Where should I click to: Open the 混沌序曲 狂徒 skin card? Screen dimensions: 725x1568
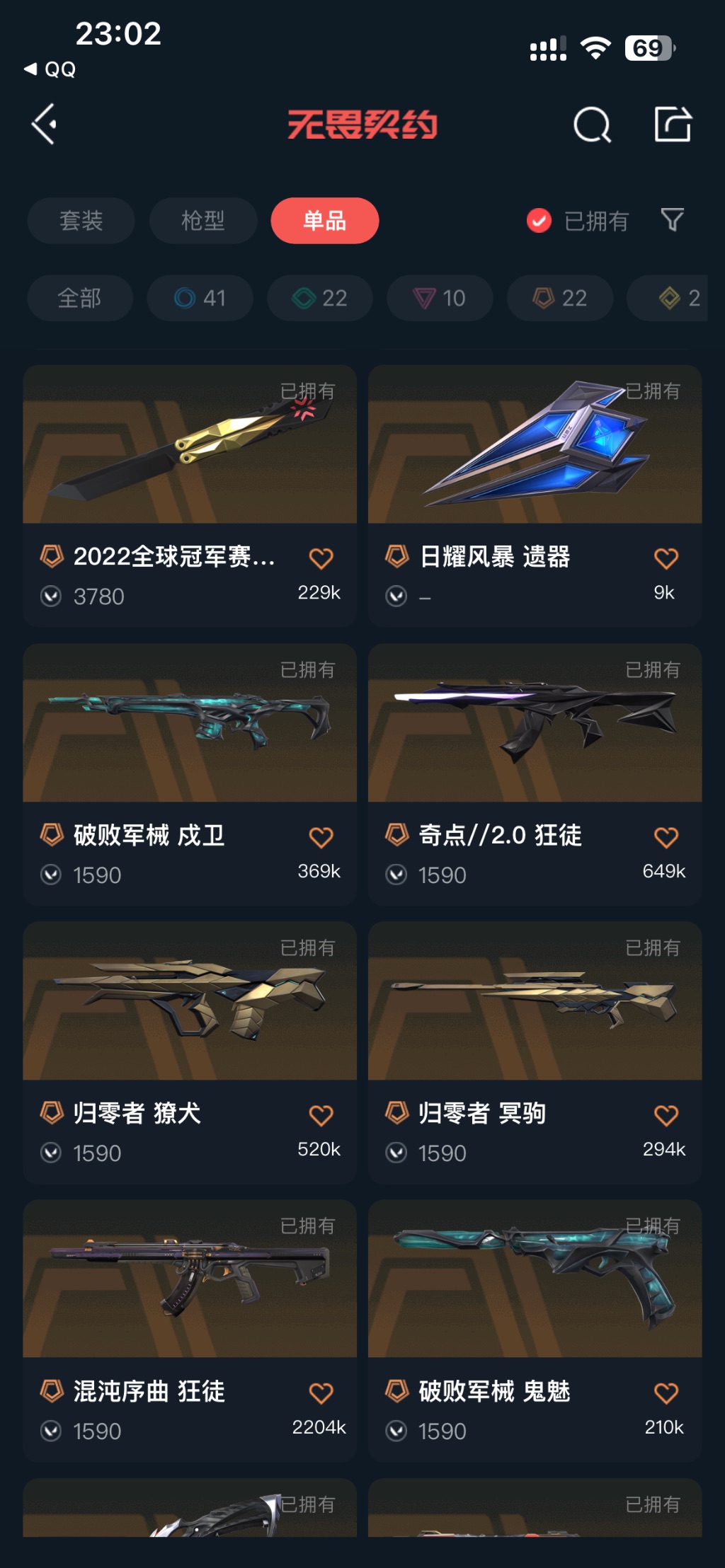(189, 1280)
